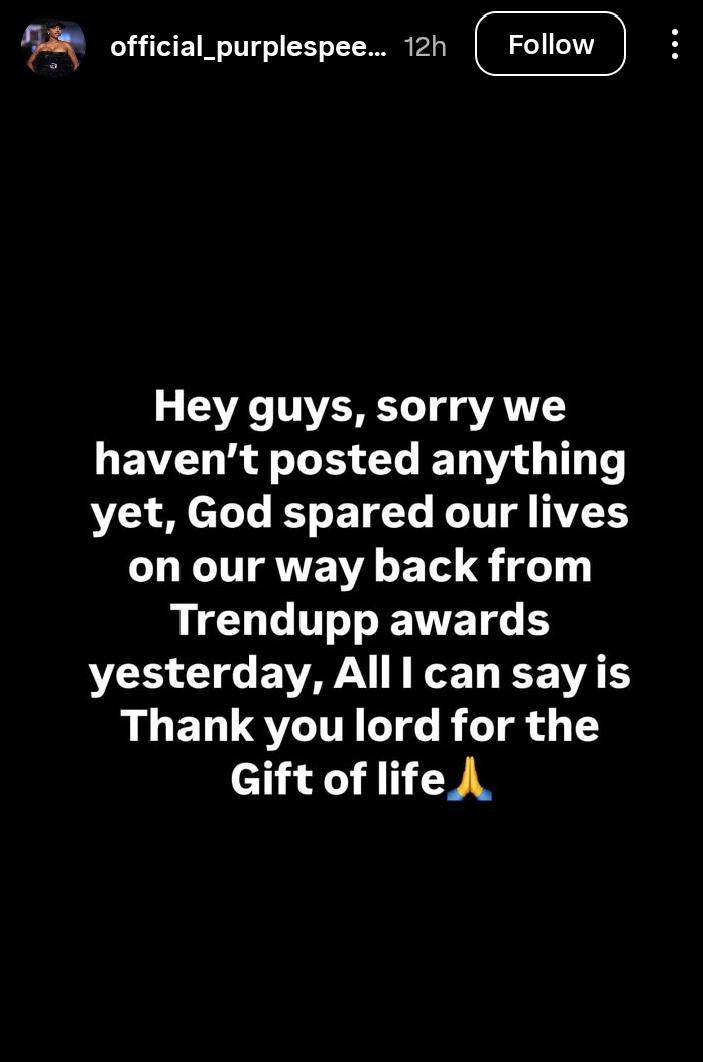Open the story poster's profile picture
The height and width of the screenshot is (1062, 703).
pos(53,45)
